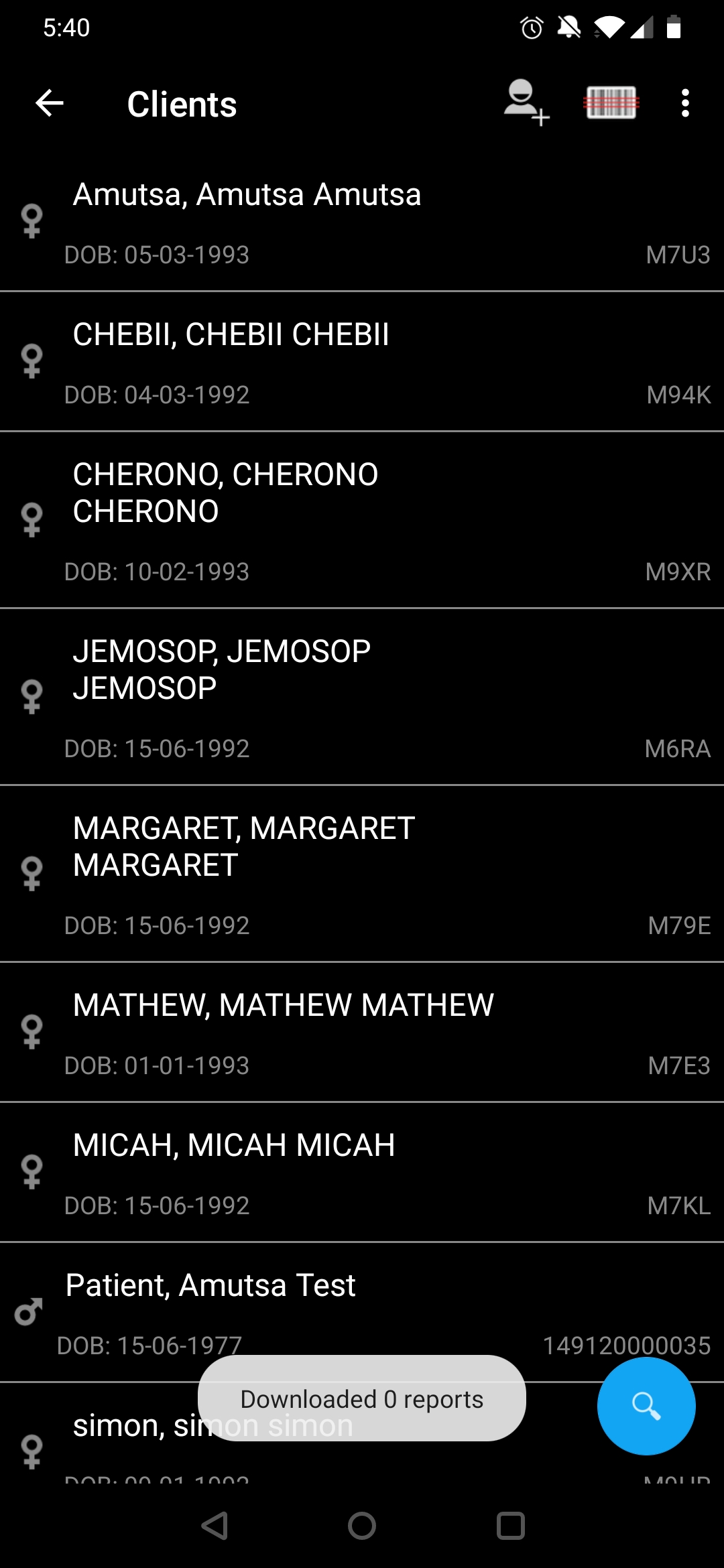Open the barcode scanner
Viewport: 724px width, 1568px height.
coord(611,103)
